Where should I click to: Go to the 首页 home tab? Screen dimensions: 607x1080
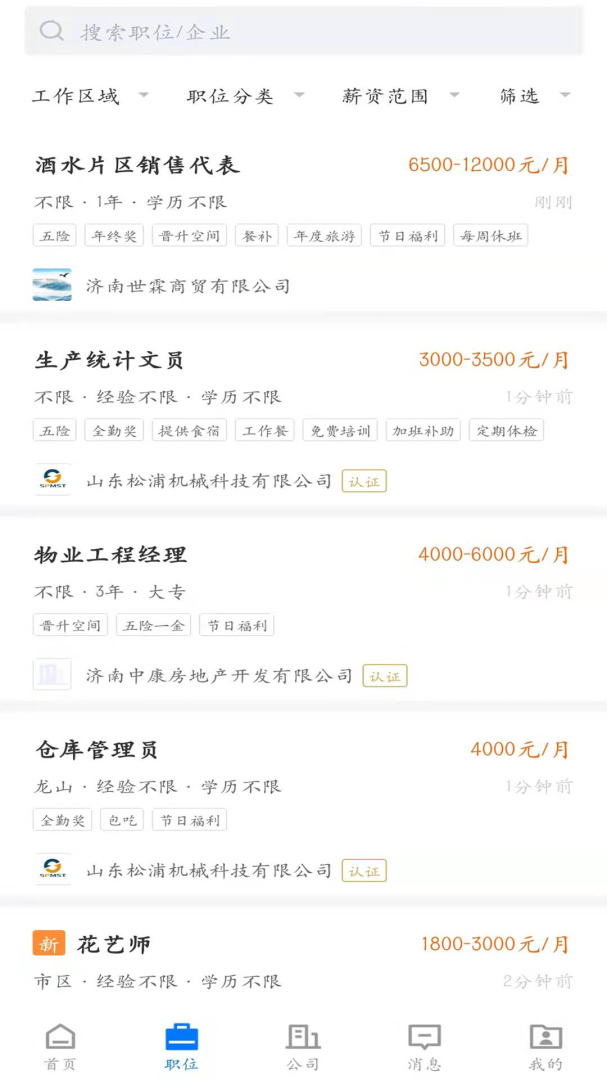pos(60,1047)
